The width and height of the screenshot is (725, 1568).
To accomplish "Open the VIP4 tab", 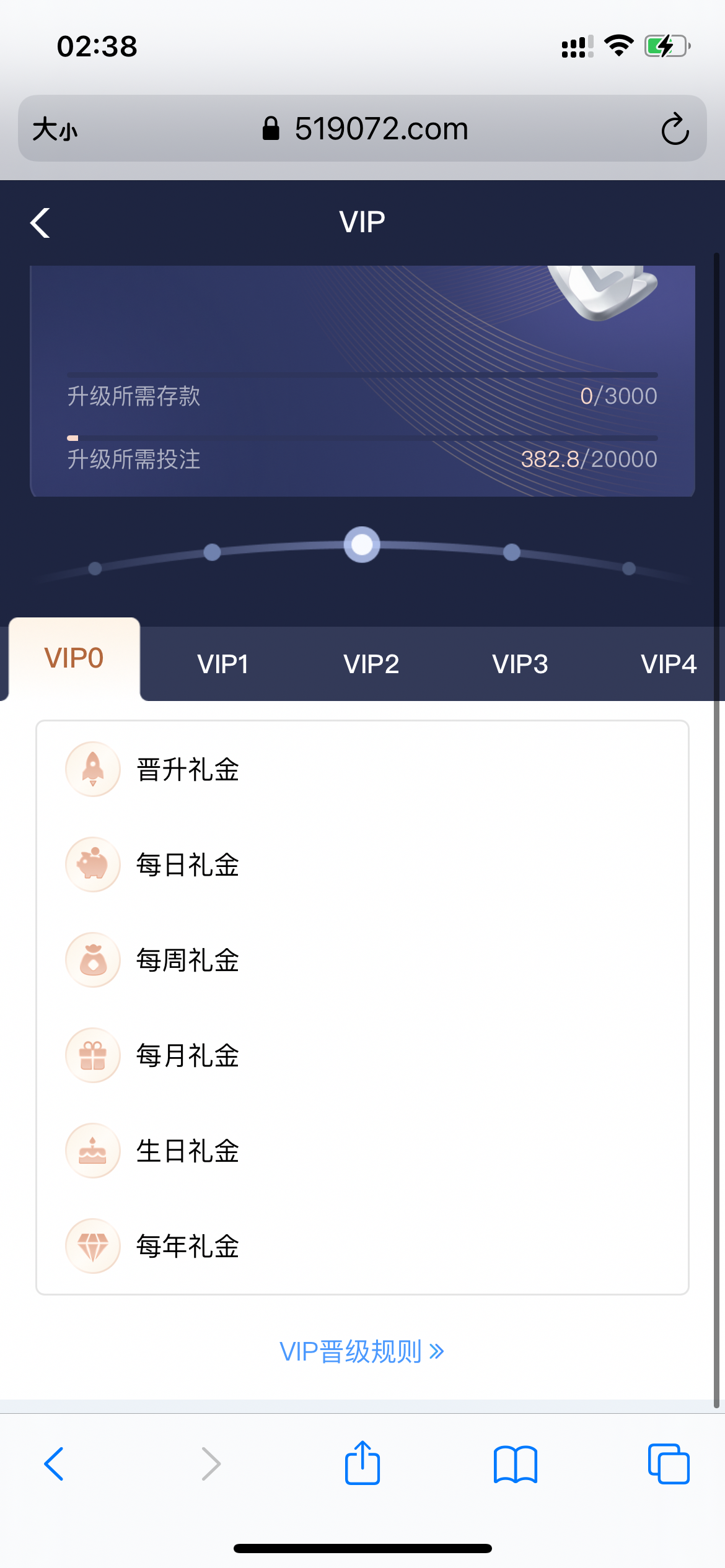I will pyautogui.click(x=668, y=664).
